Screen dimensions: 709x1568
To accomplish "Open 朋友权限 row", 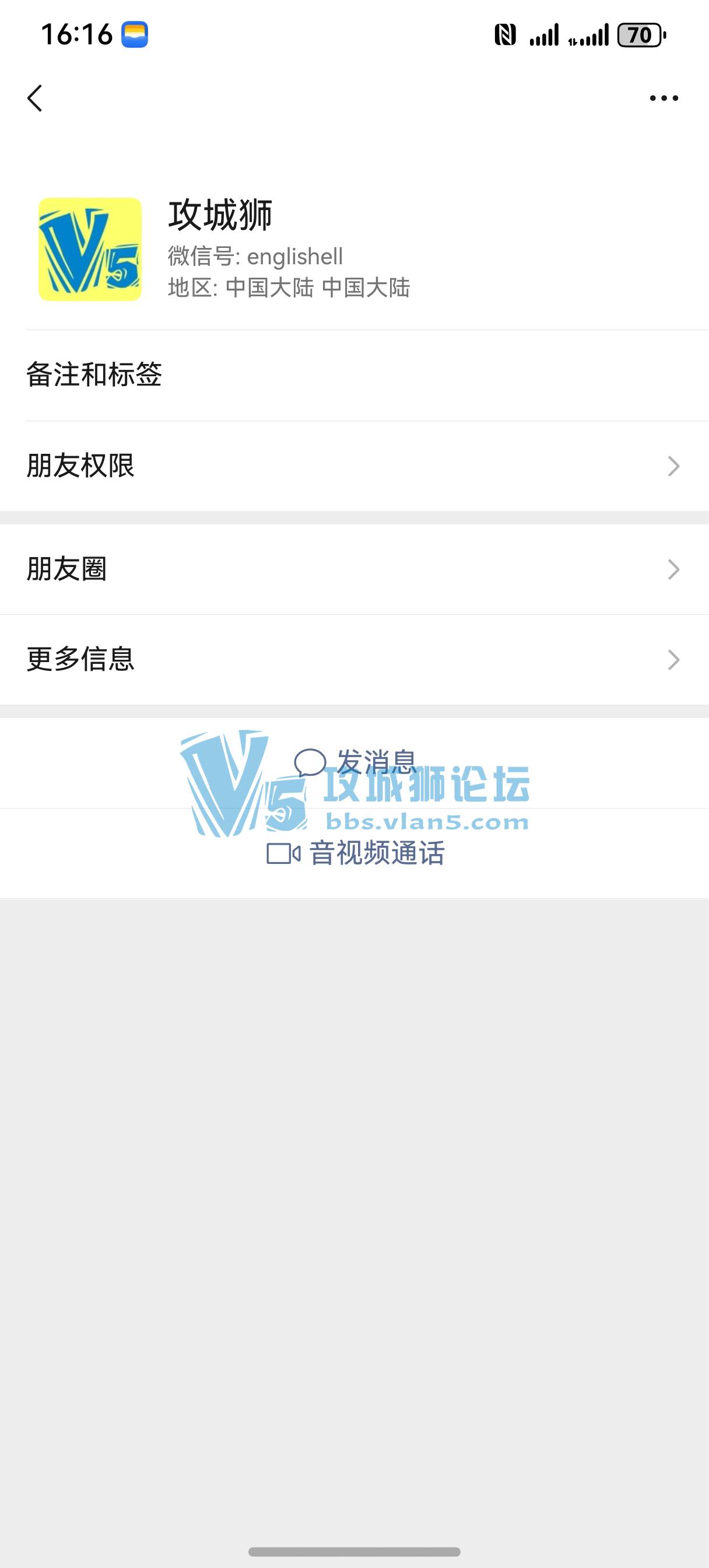I will (x=354, y=466).
